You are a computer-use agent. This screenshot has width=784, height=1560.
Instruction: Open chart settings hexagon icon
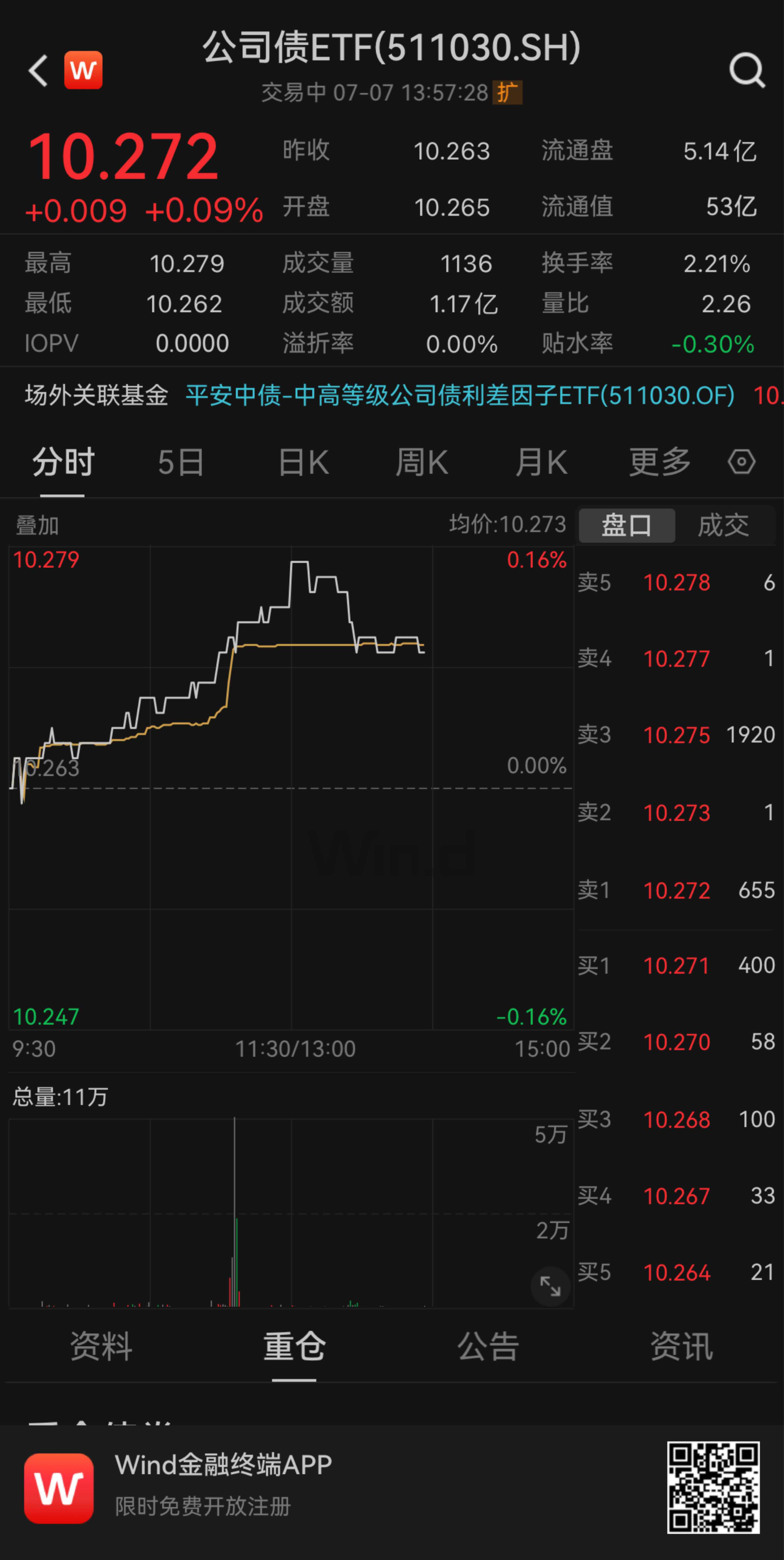coord(741,462)
